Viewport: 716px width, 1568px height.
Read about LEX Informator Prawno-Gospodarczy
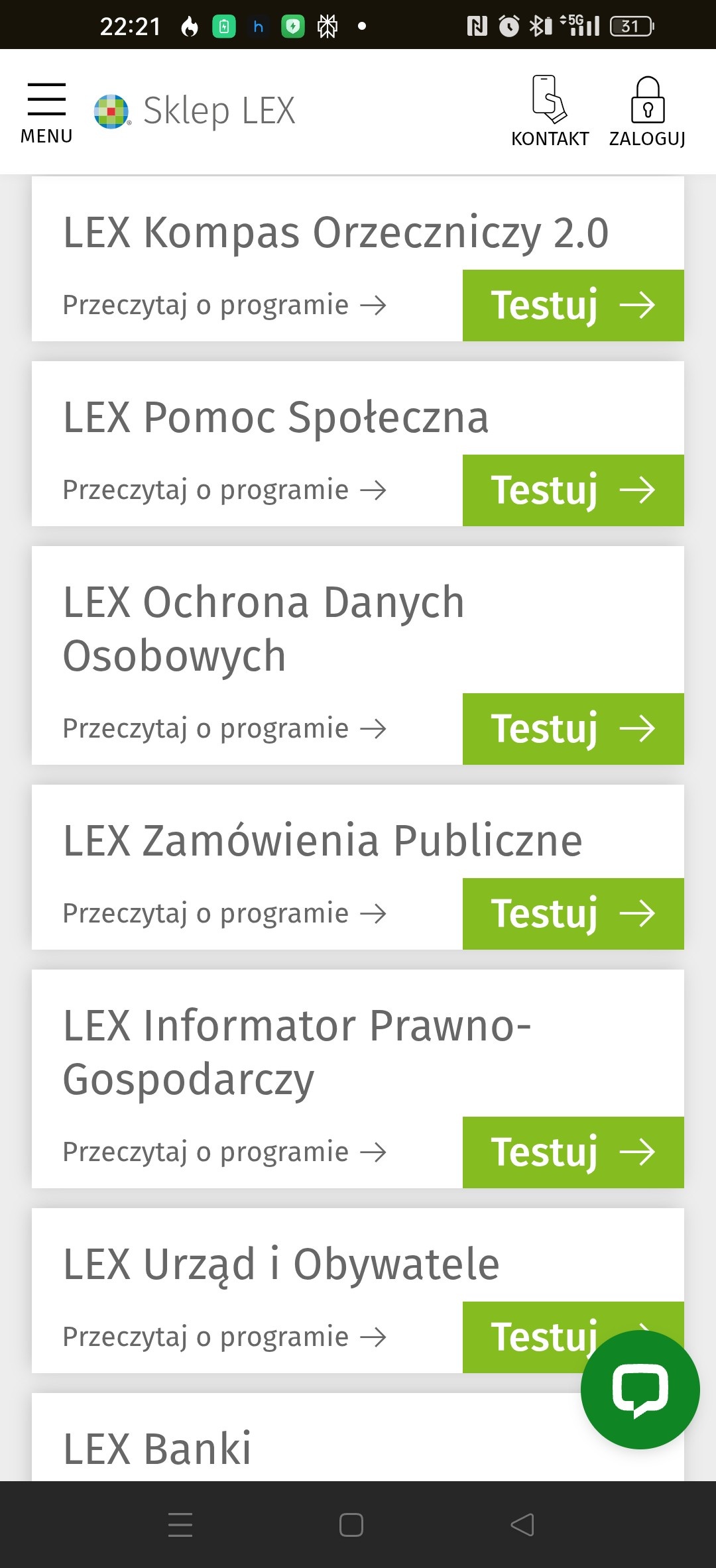pos(224,1152)
